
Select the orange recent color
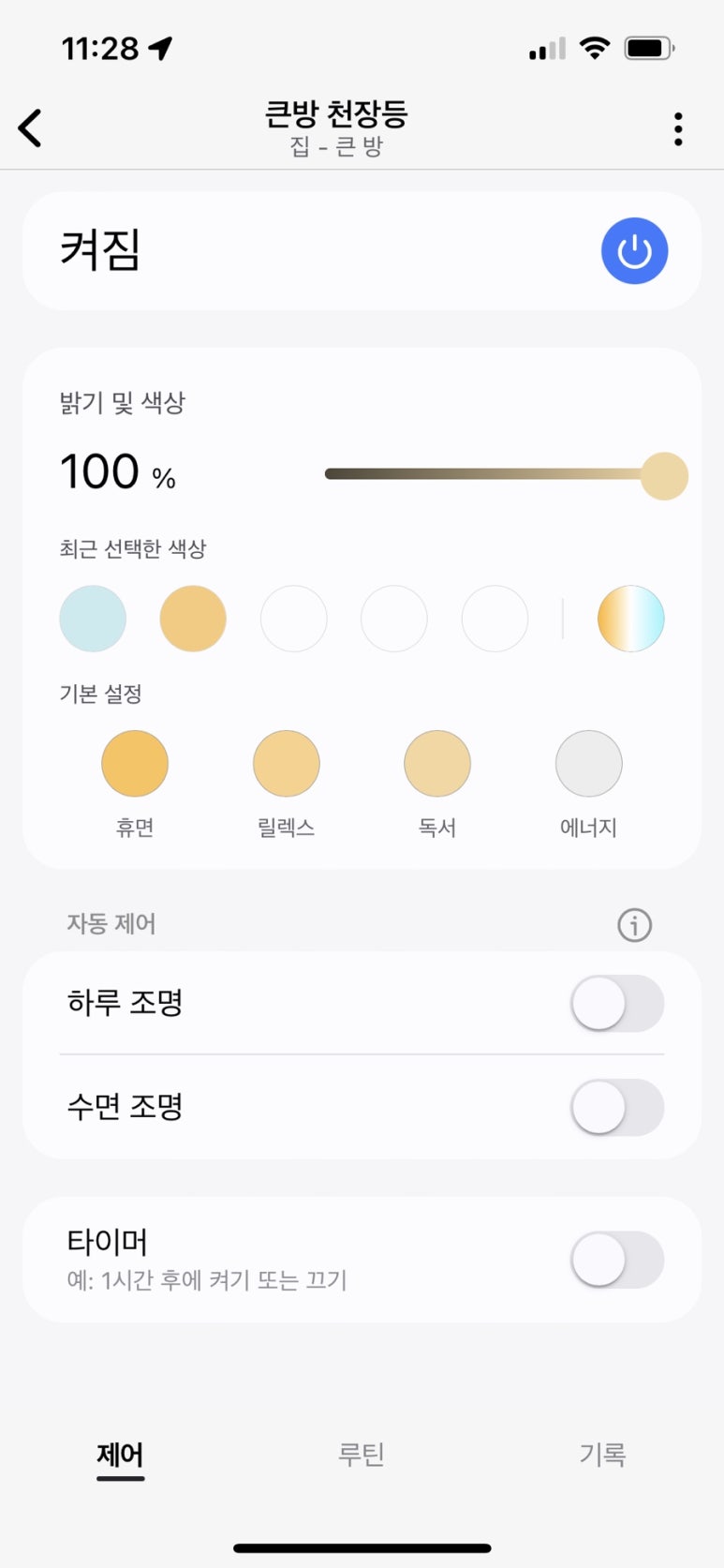point(193,619)
